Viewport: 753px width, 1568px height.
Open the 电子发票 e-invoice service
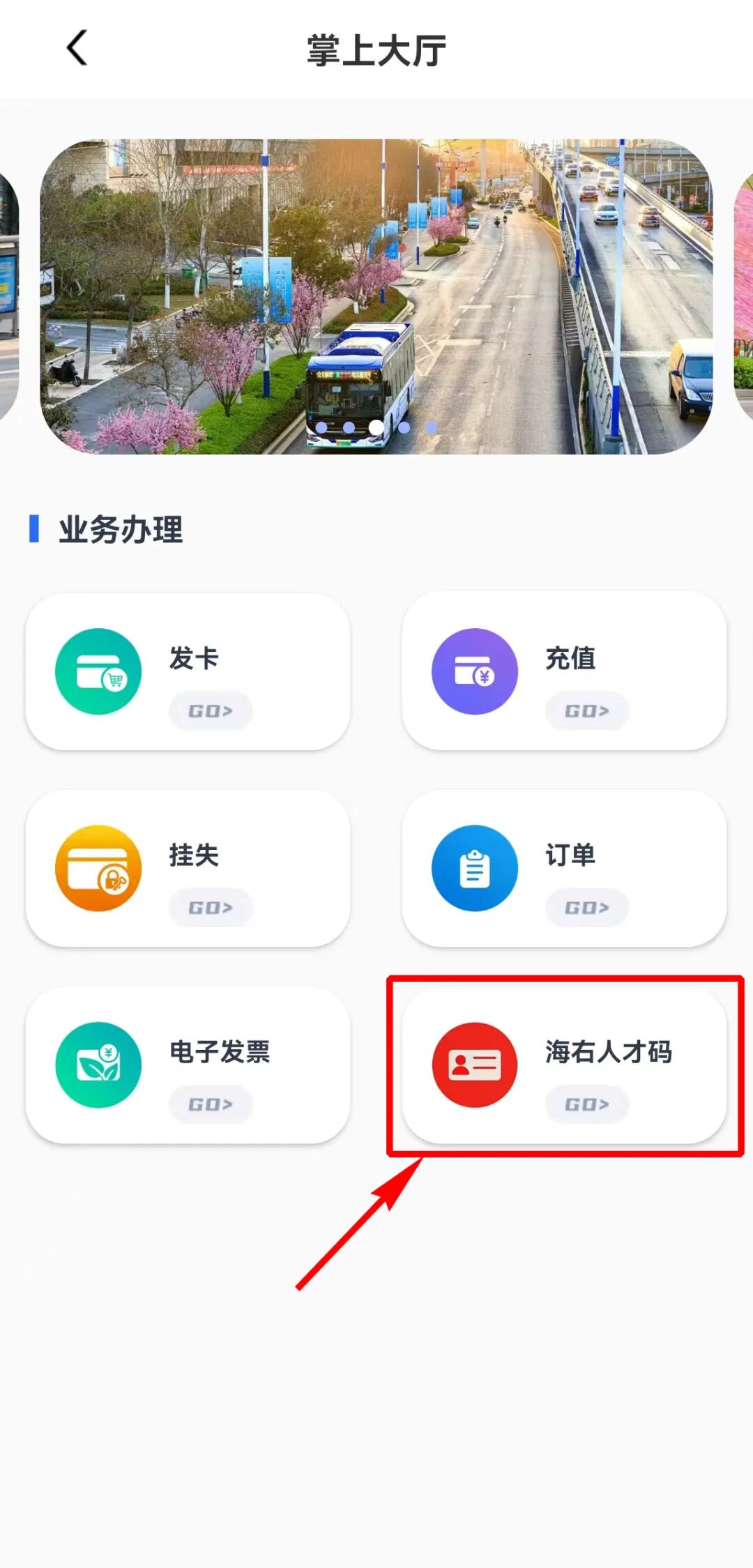coord(188,1065)
